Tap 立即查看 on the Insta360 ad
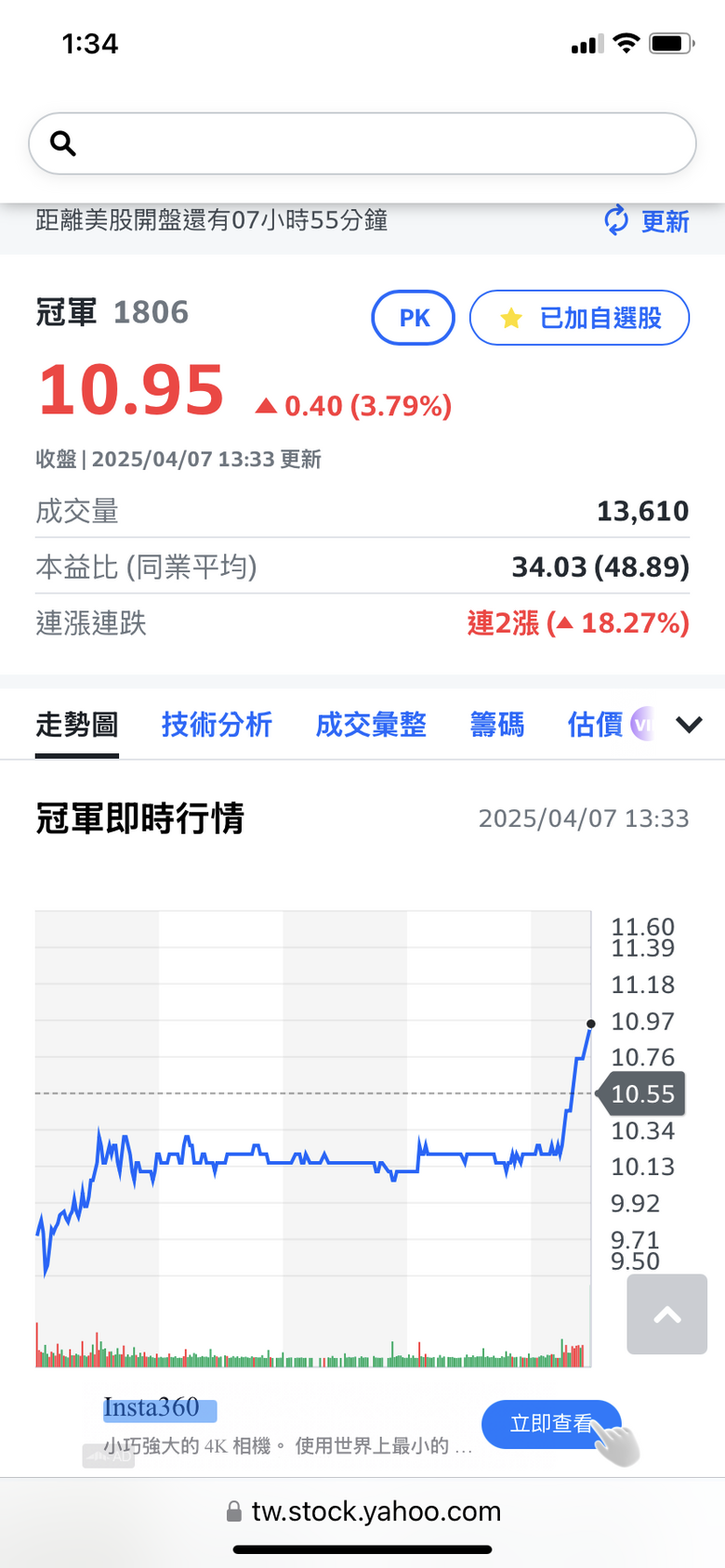The width and height of the screenshot is (725, 1568). click(x=551, y=1424)
